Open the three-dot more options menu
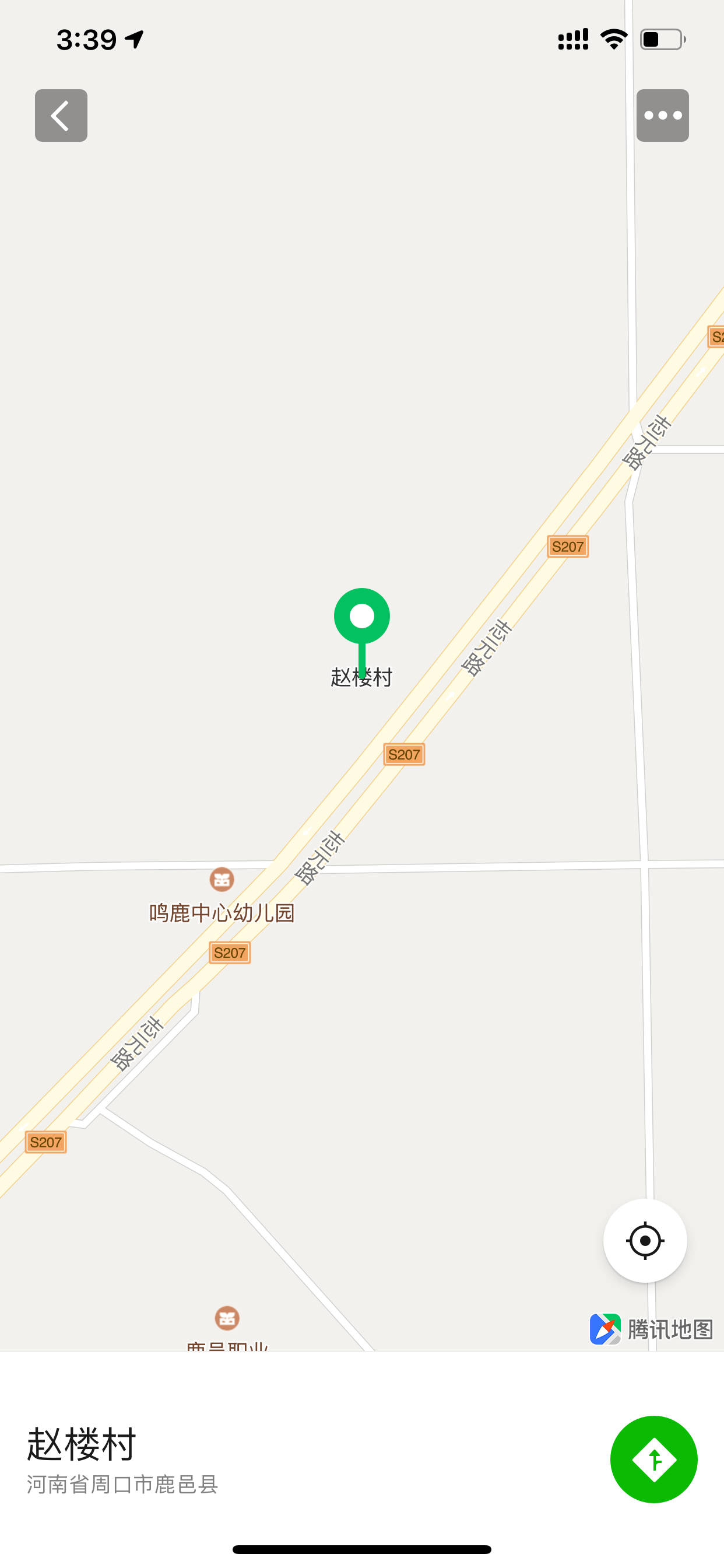The image size is (724, 1568). [x=662, y=116]
